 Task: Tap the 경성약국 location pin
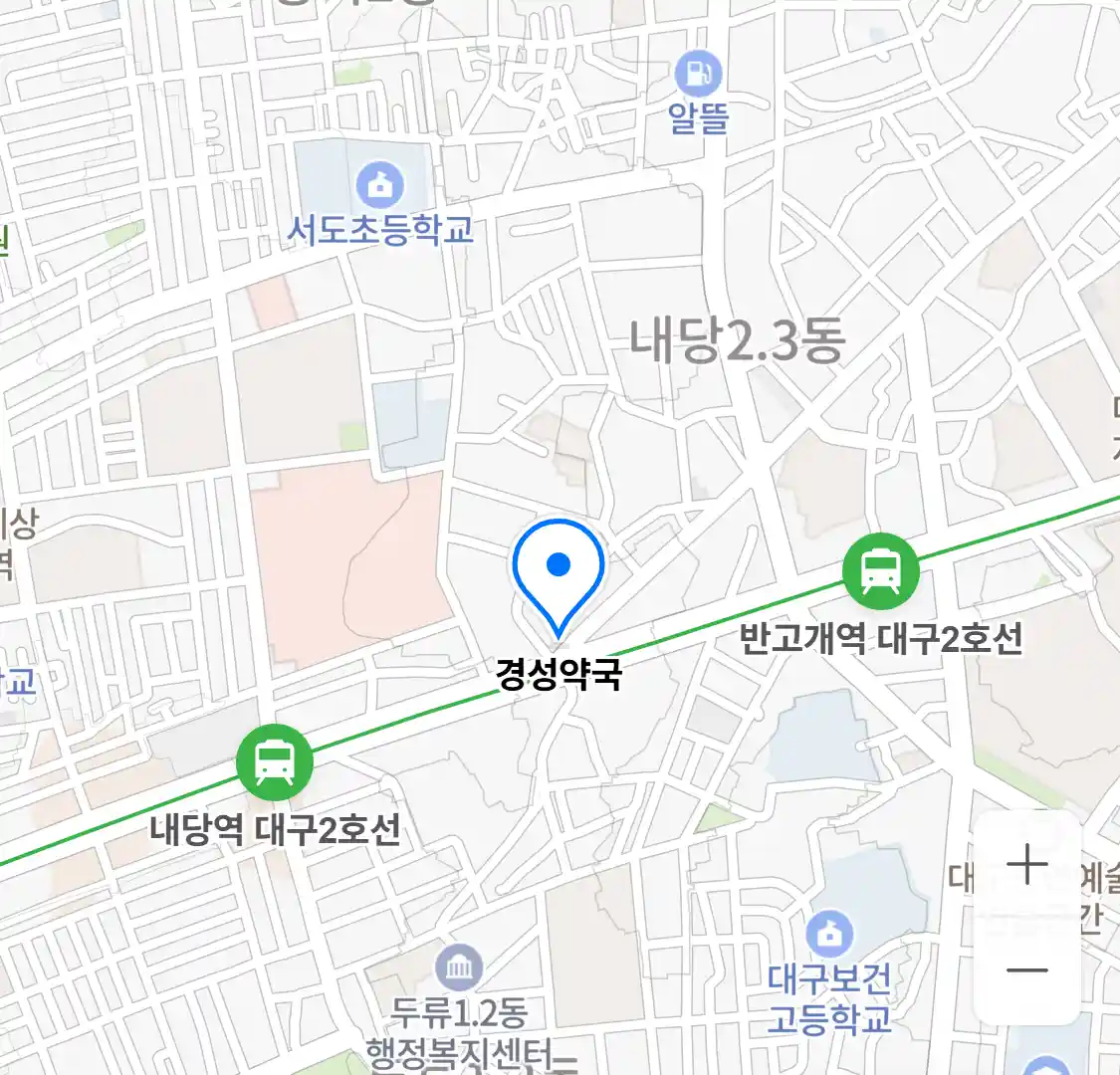[x=559, y=571]
